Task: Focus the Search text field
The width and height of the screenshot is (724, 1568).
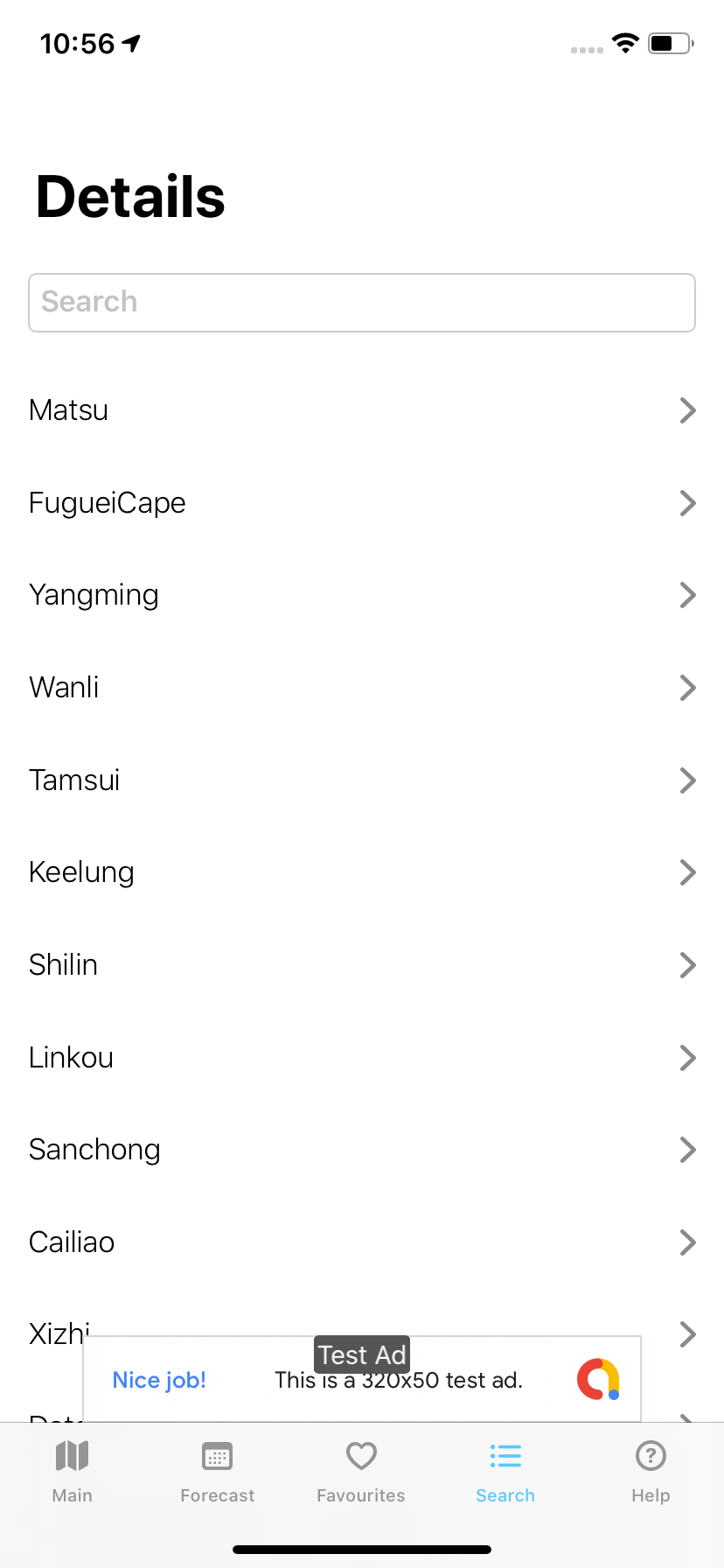Action: point(362,303)
